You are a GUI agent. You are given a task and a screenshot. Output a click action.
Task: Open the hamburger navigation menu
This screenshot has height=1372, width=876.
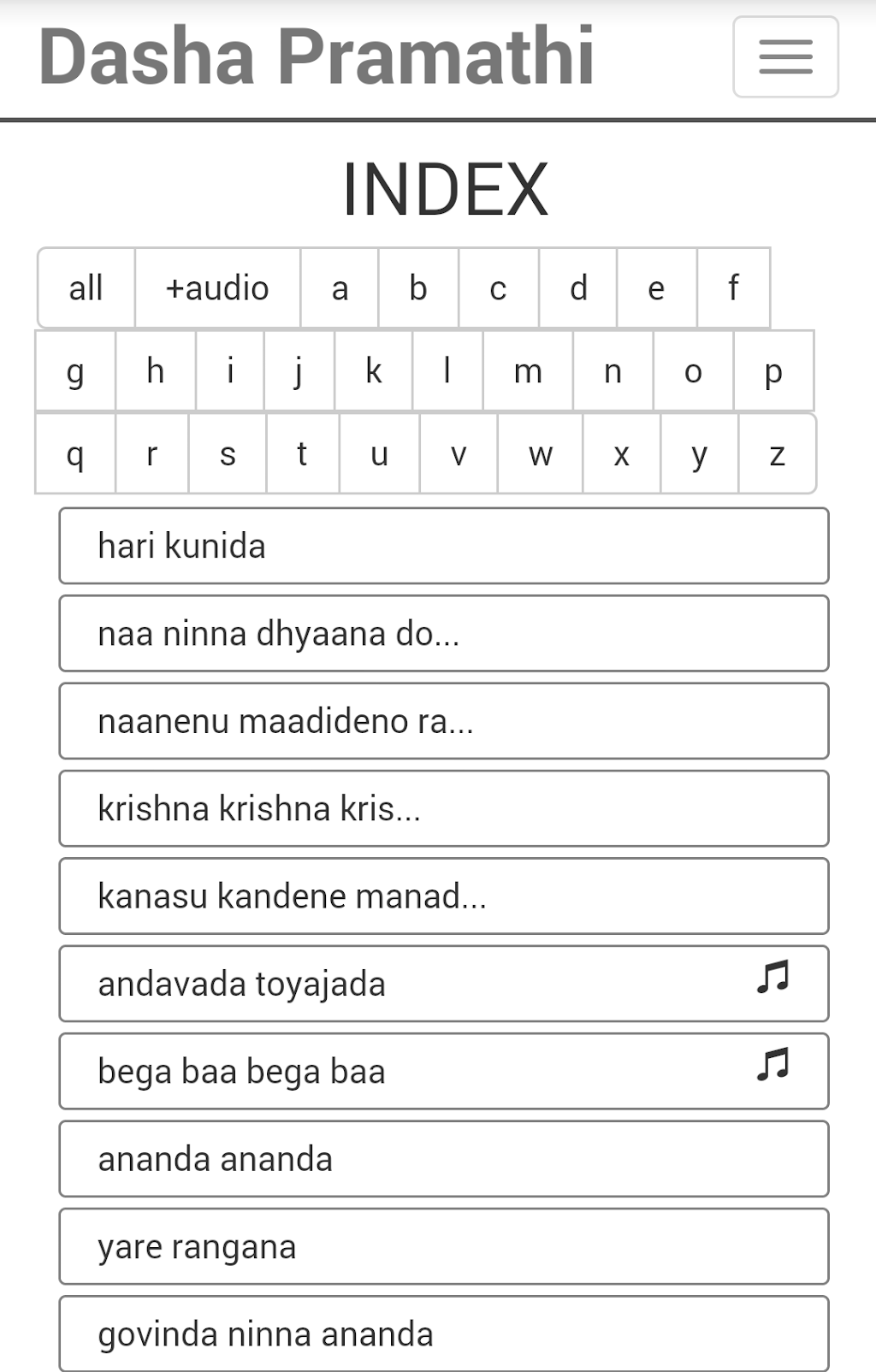click(785, 57)
